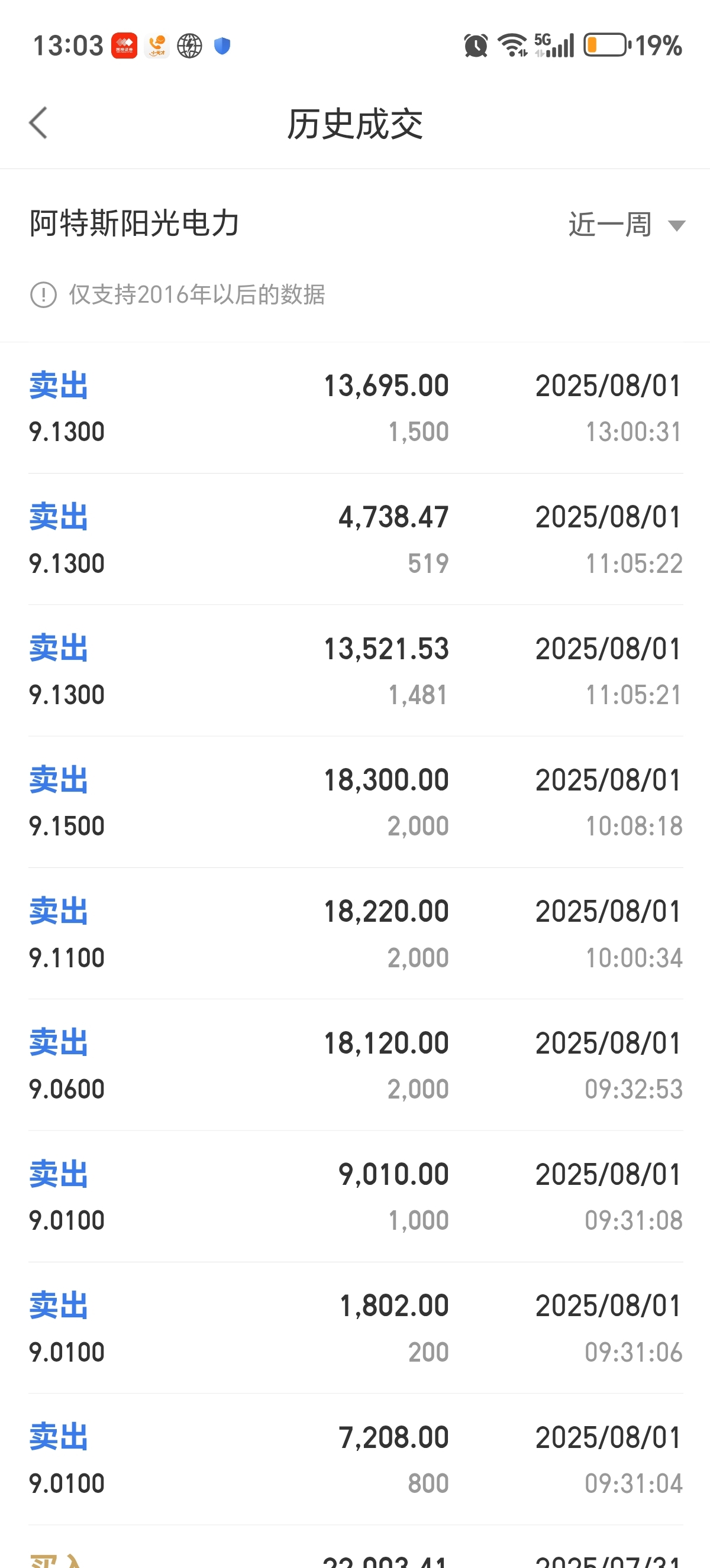Screen dimensions: 710x1568
Task: Open the 09:31:08 sell record of 9,010.00
Action: tap(355, 1197)
